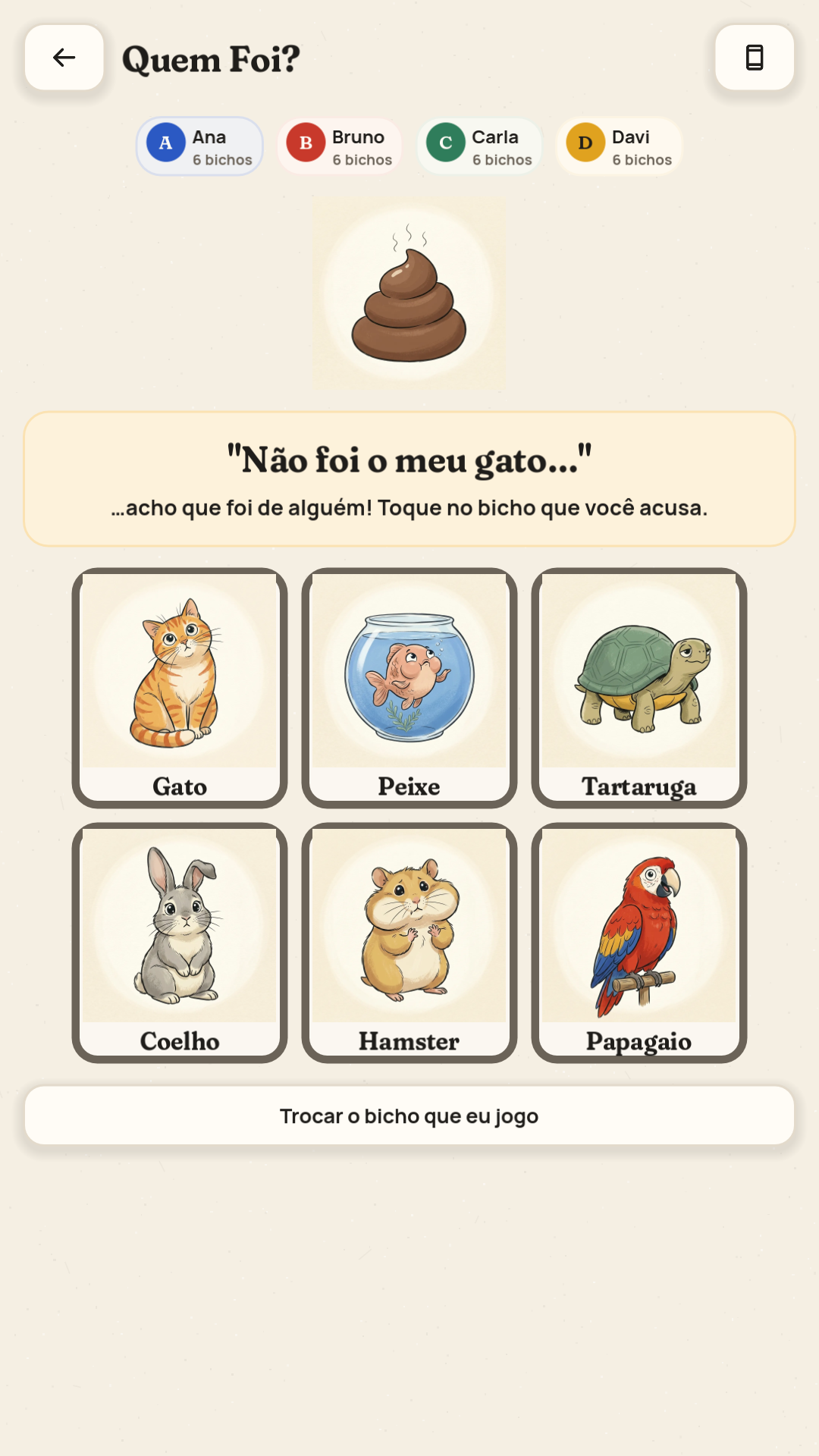Select player Ana chip

[x=200, y=146]
